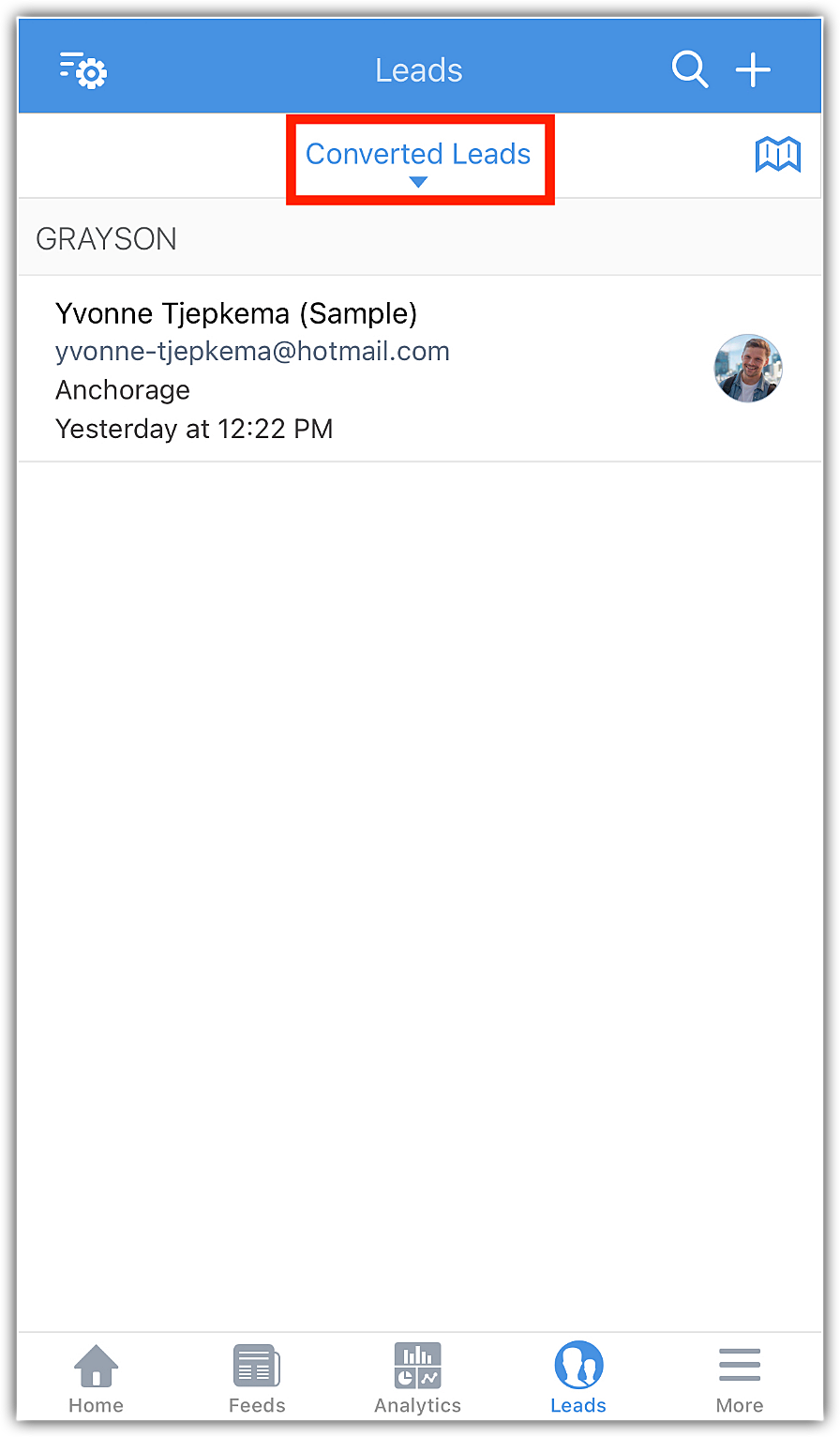The height and width of the screenshot is (1437, 840).
Task: Open list filter settings icon
Action: (x=83, y=69)
